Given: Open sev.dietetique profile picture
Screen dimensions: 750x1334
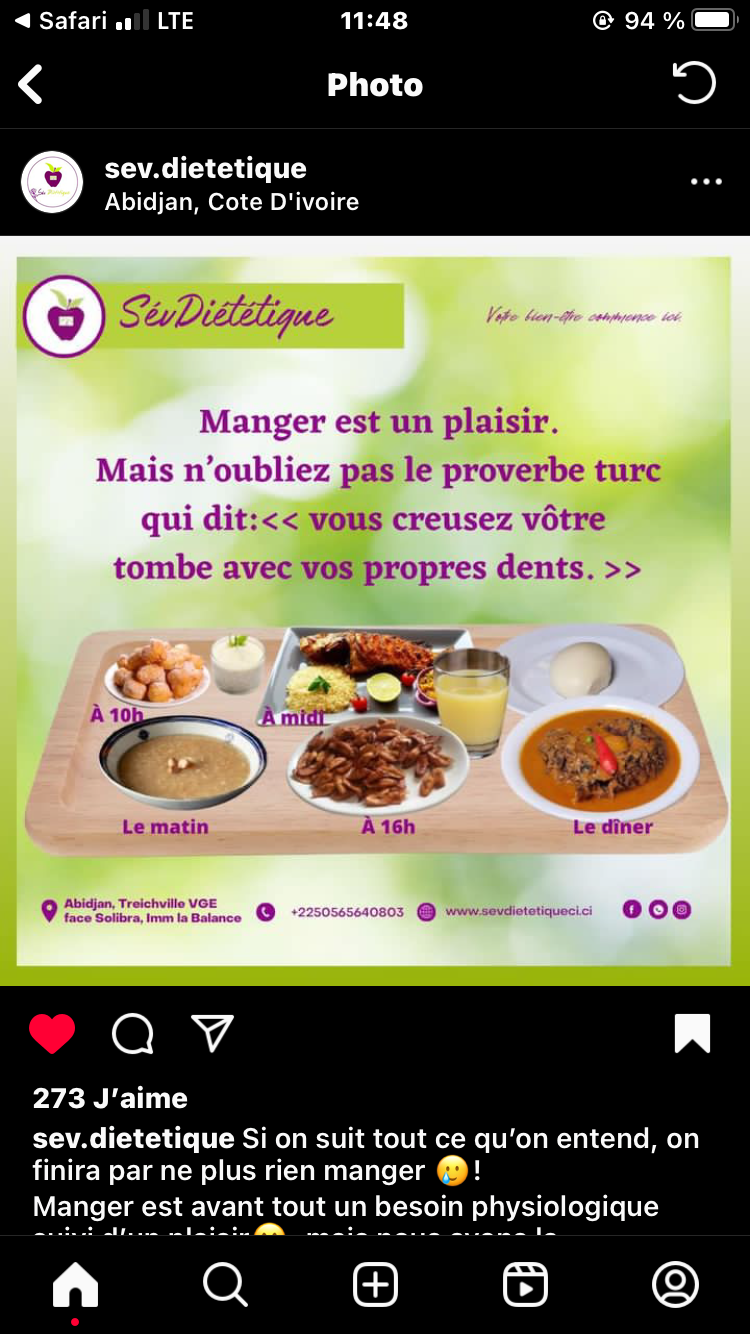Looking at the screenshot, I should click(52, 182).
